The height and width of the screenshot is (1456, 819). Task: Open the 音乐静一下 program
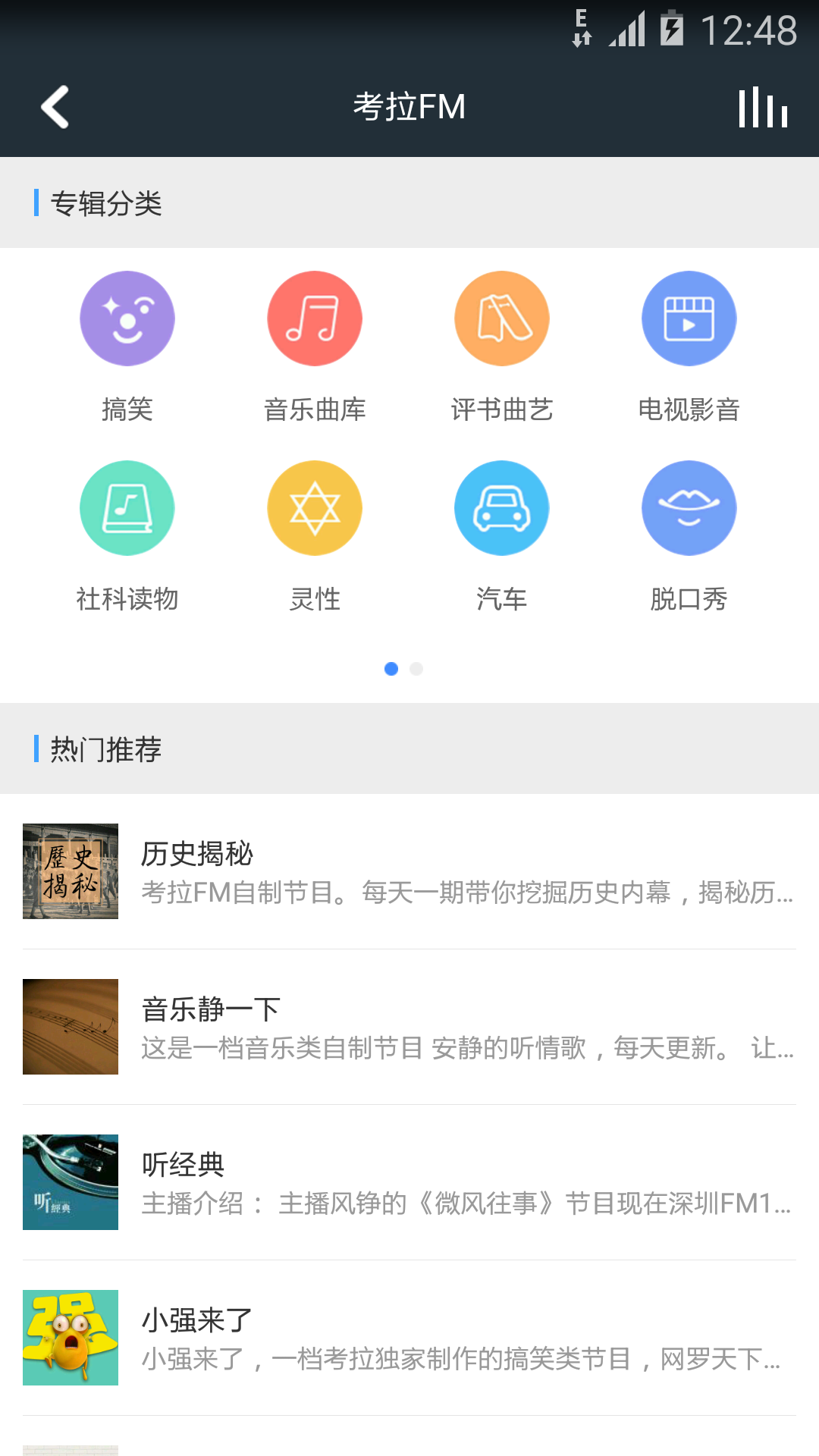coord(409,1028)
